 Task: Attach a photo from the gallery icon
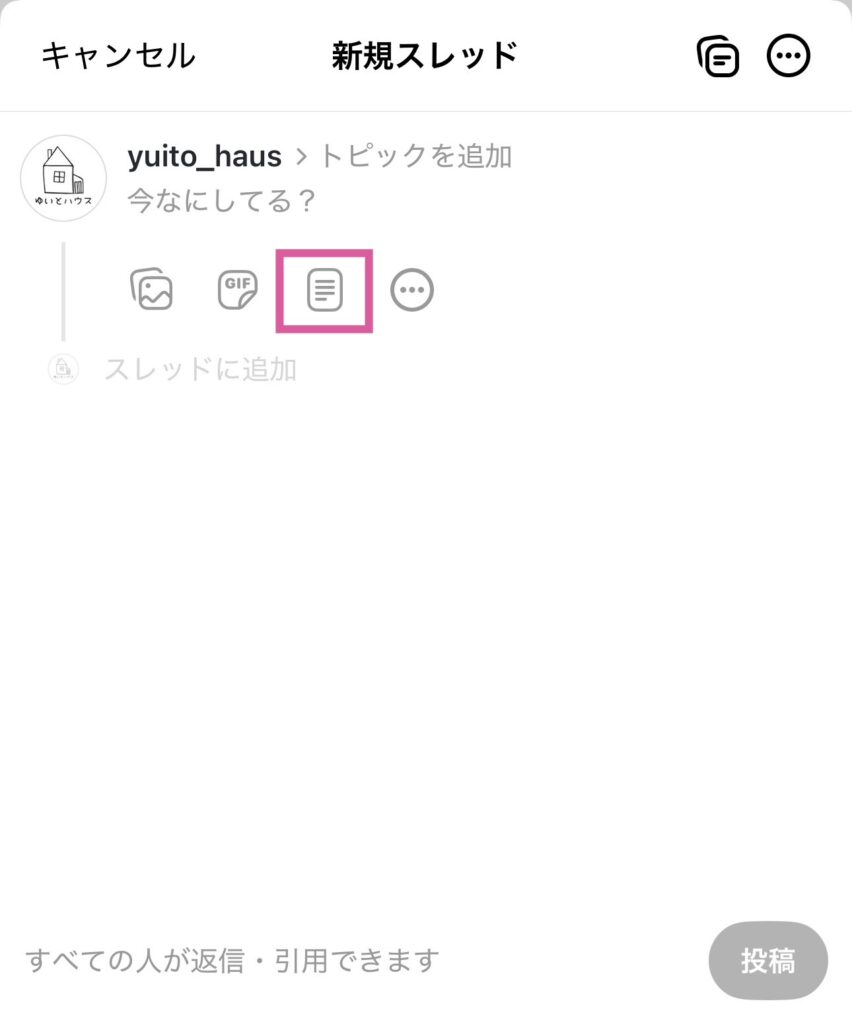click(x=152, y=291)
